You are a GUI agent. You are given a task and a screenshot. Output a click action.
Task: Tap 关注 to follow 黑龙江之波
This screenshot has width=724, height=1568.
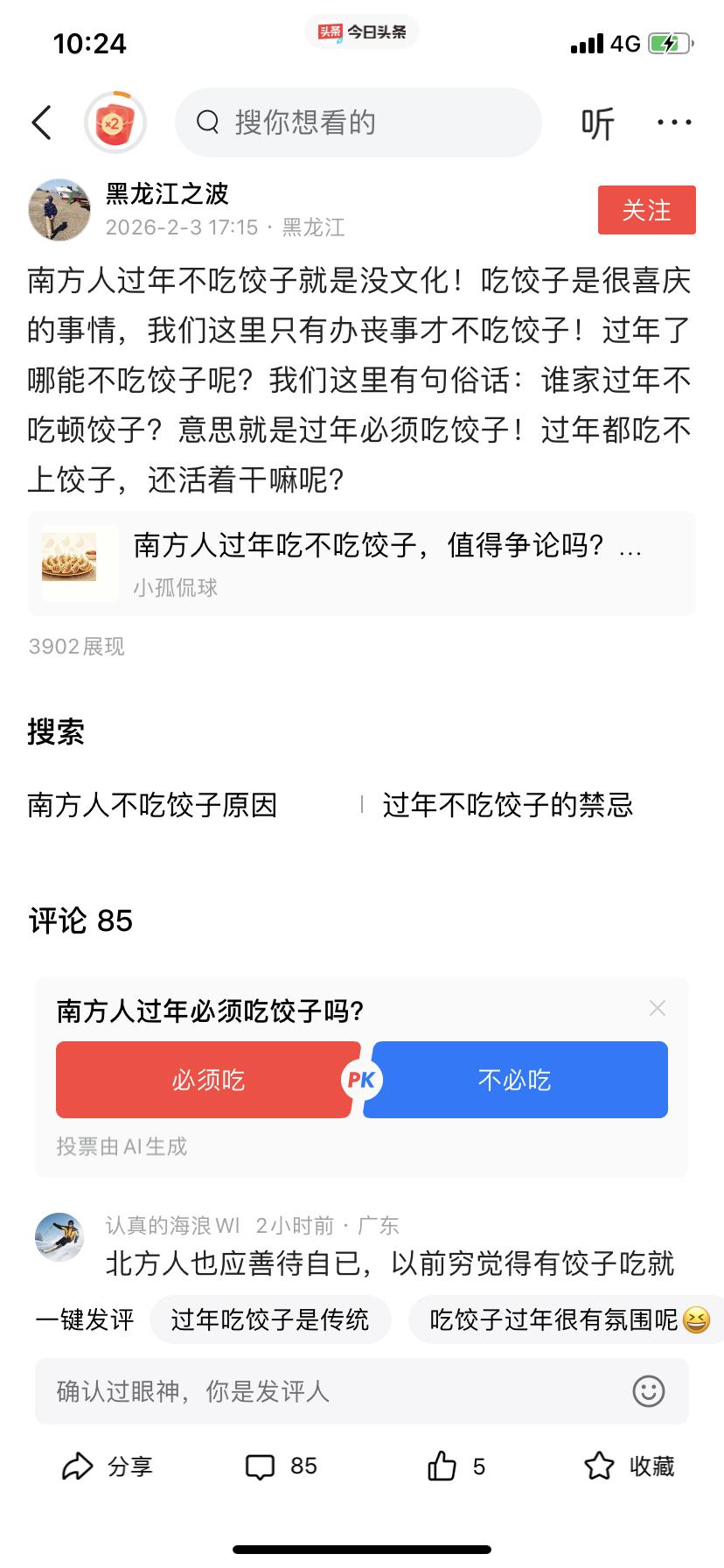point(645,210)
